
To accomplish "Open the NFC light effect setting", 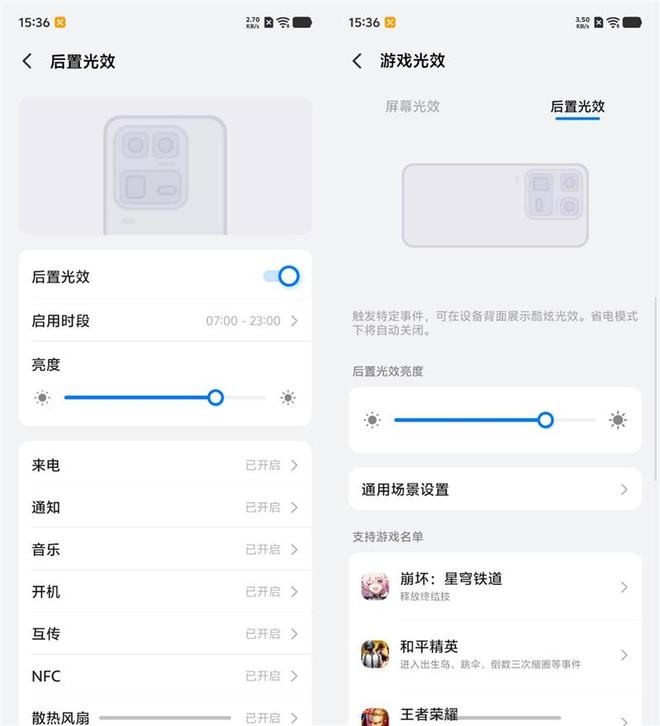I will tap(165, 676).
